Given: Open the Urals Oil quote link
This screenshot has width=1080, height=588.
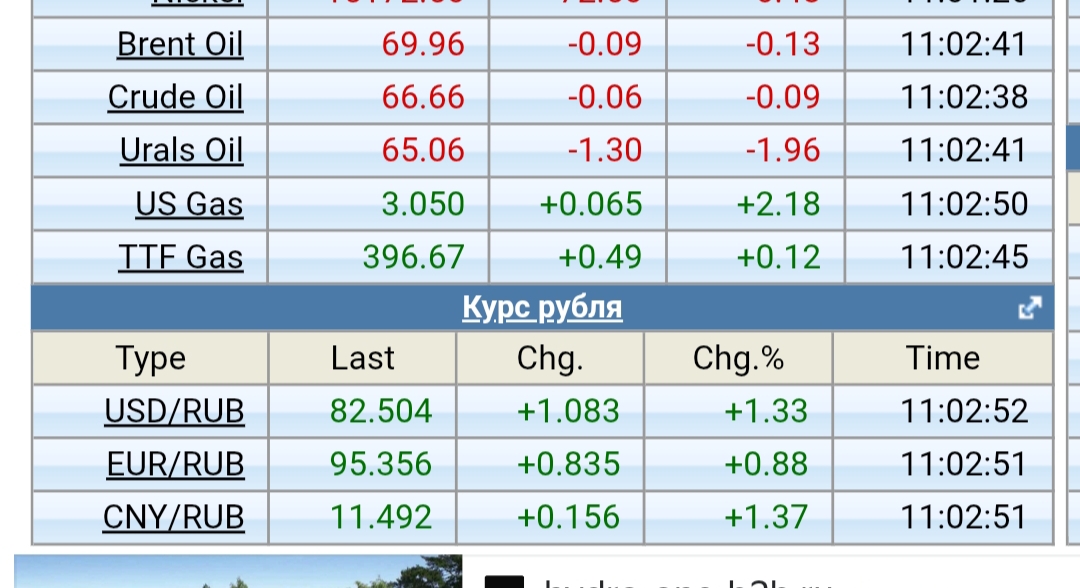Looking at the screenshot, I should tap(181, 151).
